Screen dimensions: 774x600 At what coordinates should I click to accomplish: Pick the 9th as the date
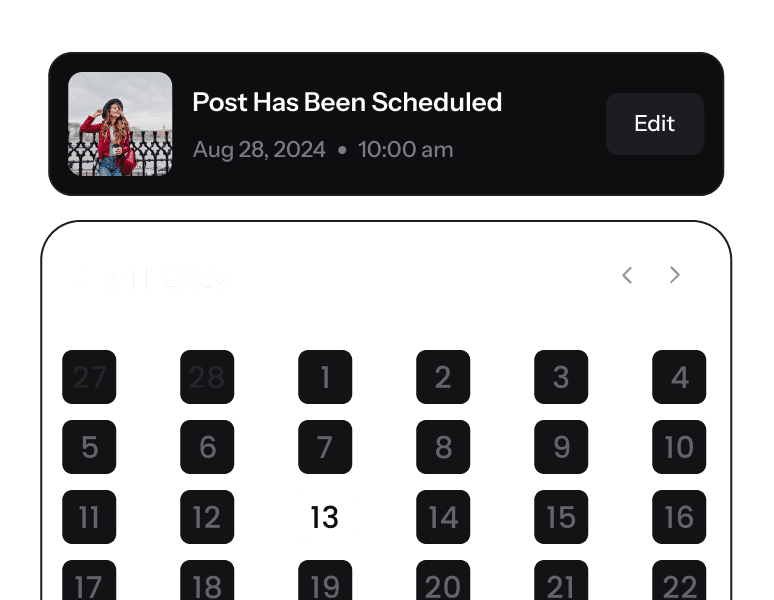561,447
